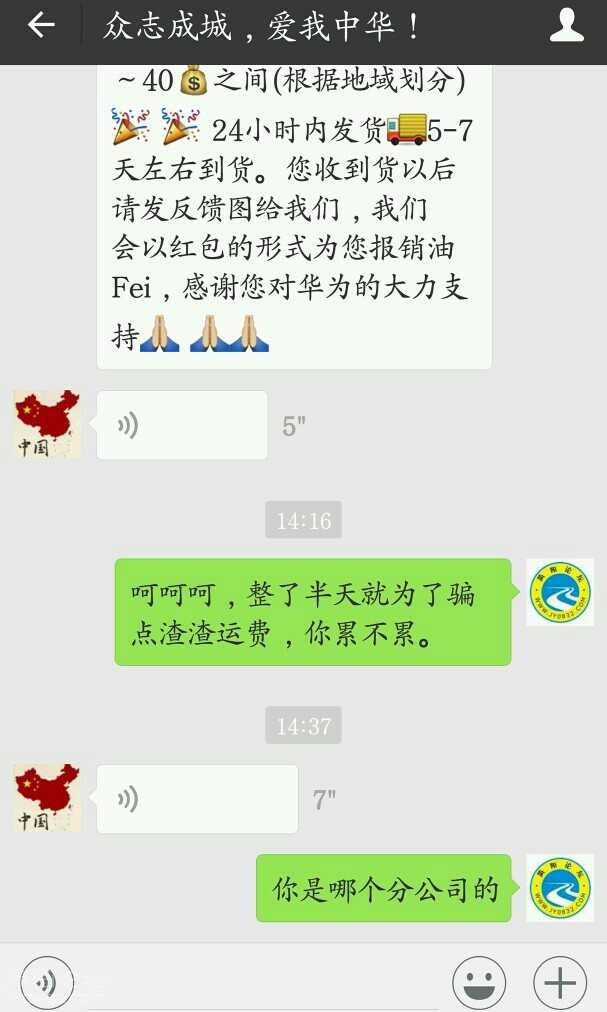Open my avatar beside the 呵呵呵 message

pos(559,592)
